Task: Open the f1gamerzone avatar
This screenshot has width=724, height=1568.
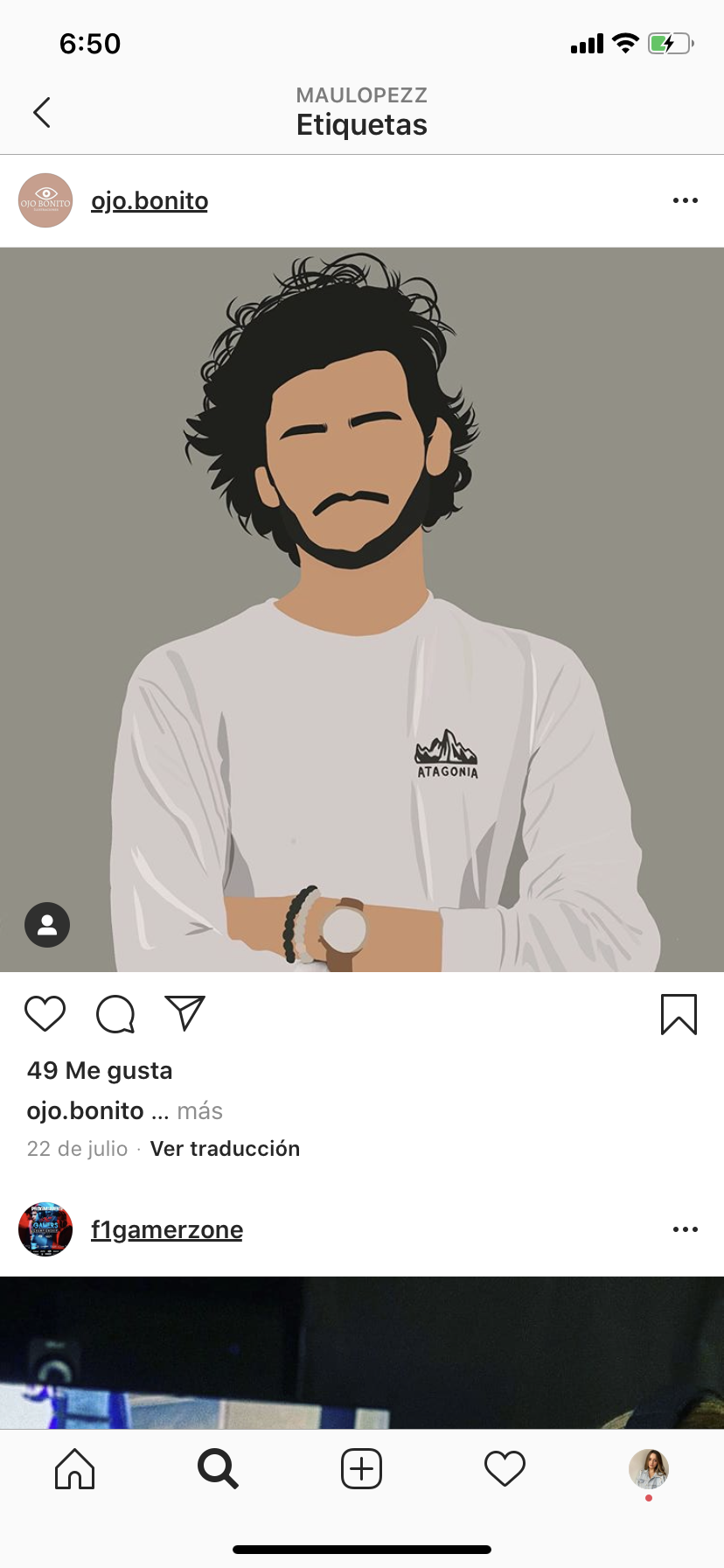Action: click(x=45, y=1229)
